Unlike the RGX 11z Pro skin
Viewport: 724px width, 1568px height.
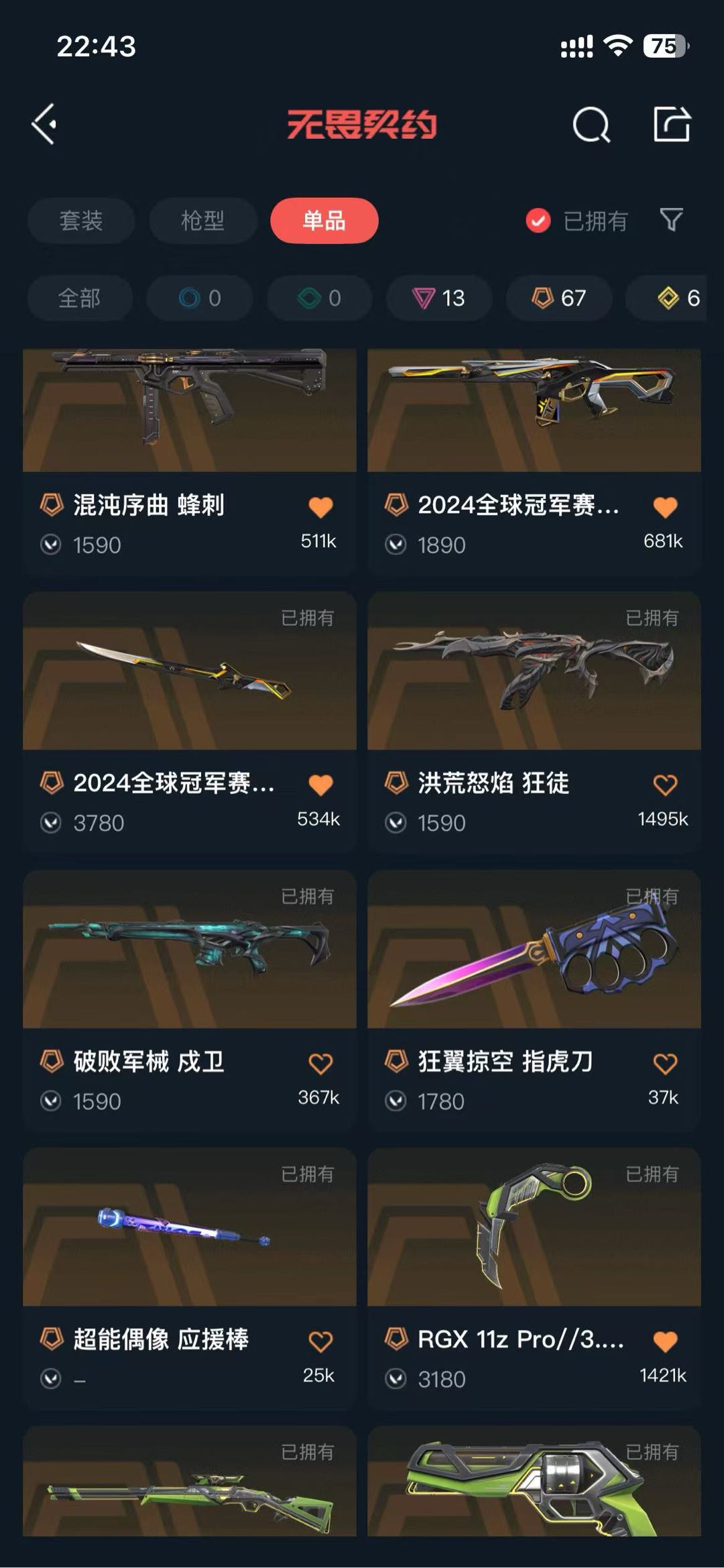[x=665, y=1341]
